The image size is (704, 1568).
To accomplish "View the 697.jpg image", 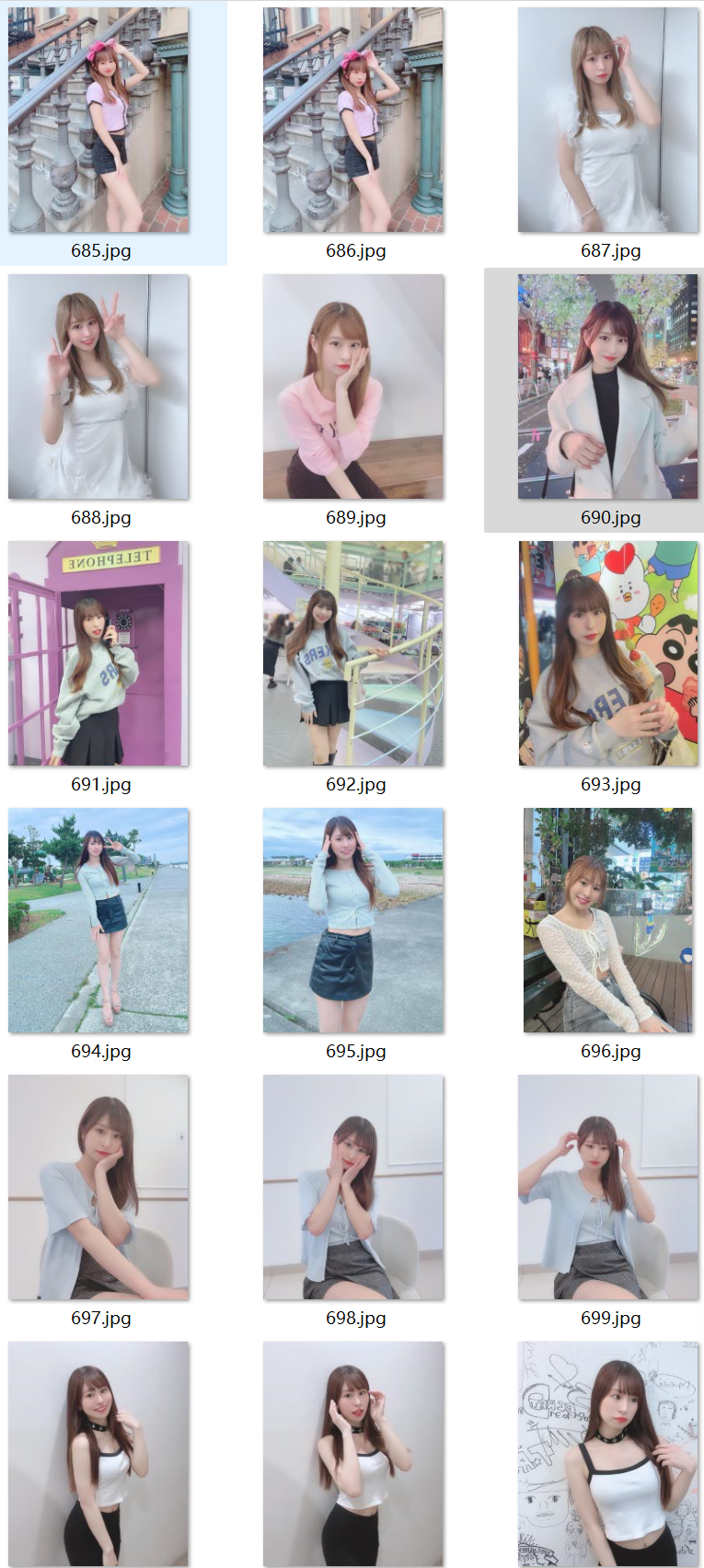I will (x=98, y=1187).
